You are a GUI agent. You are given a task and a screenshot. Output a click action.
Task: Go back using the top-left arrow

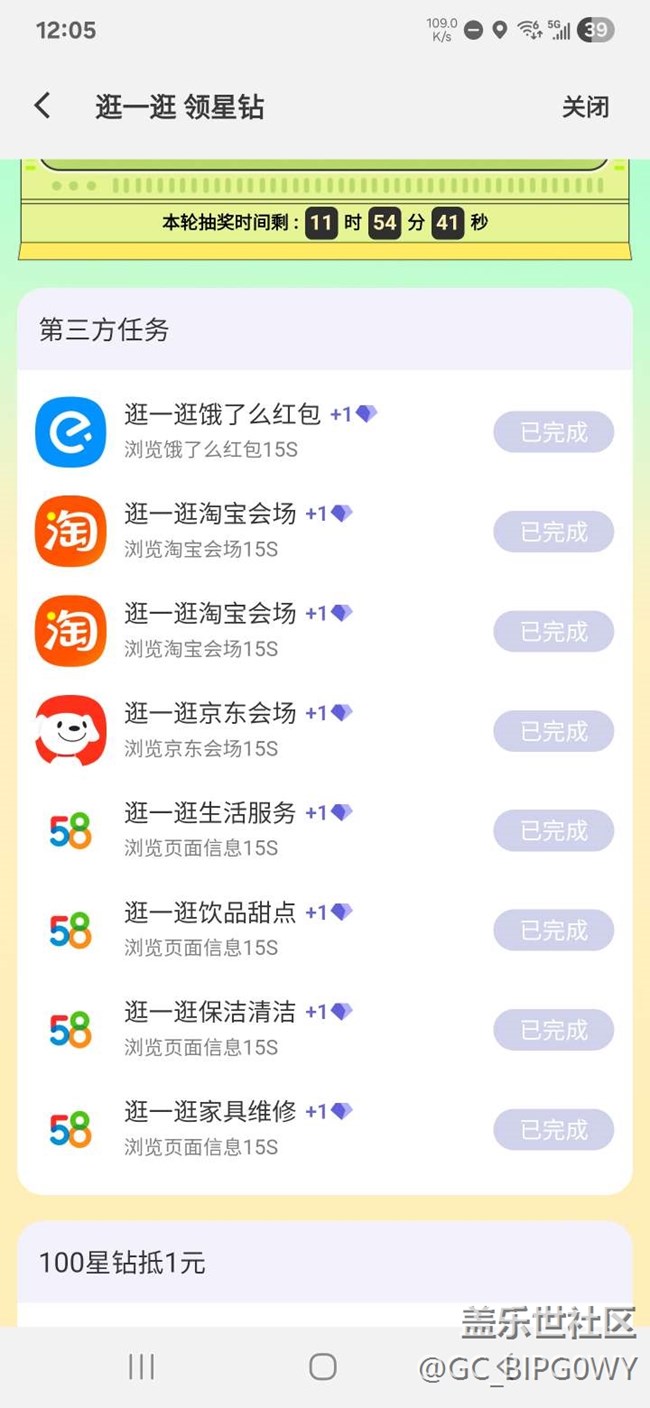tap(42, 106)
